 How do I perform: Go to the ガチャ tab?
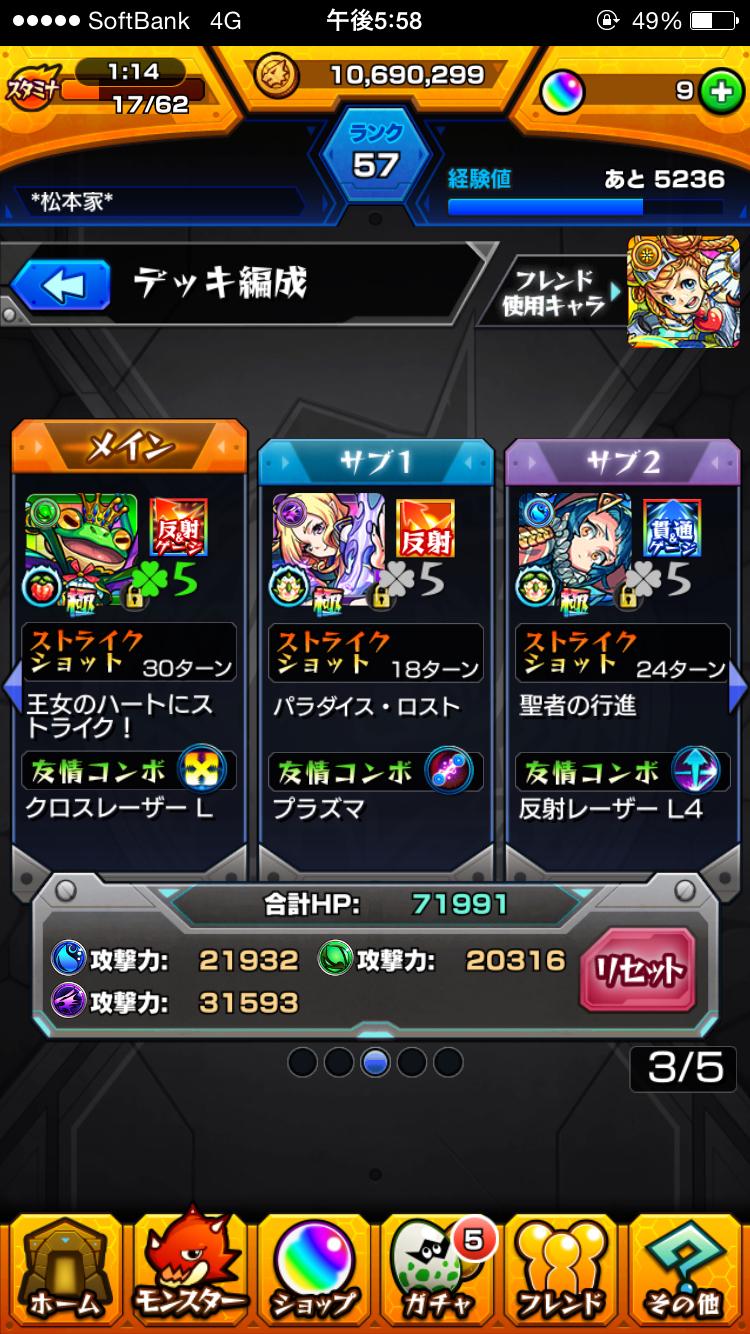point(438,1268)
